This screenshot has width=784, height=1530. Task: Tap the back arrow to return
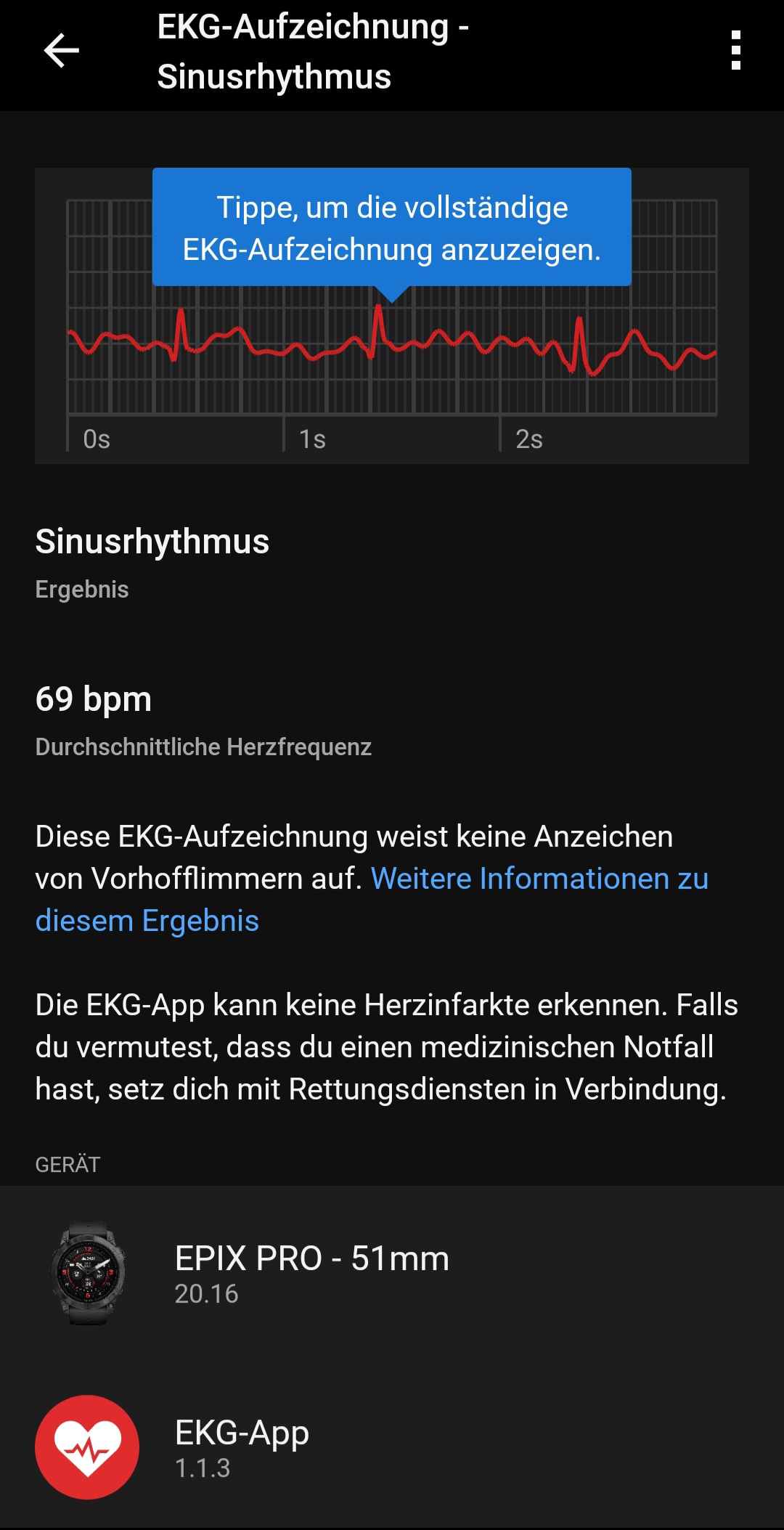62,51
